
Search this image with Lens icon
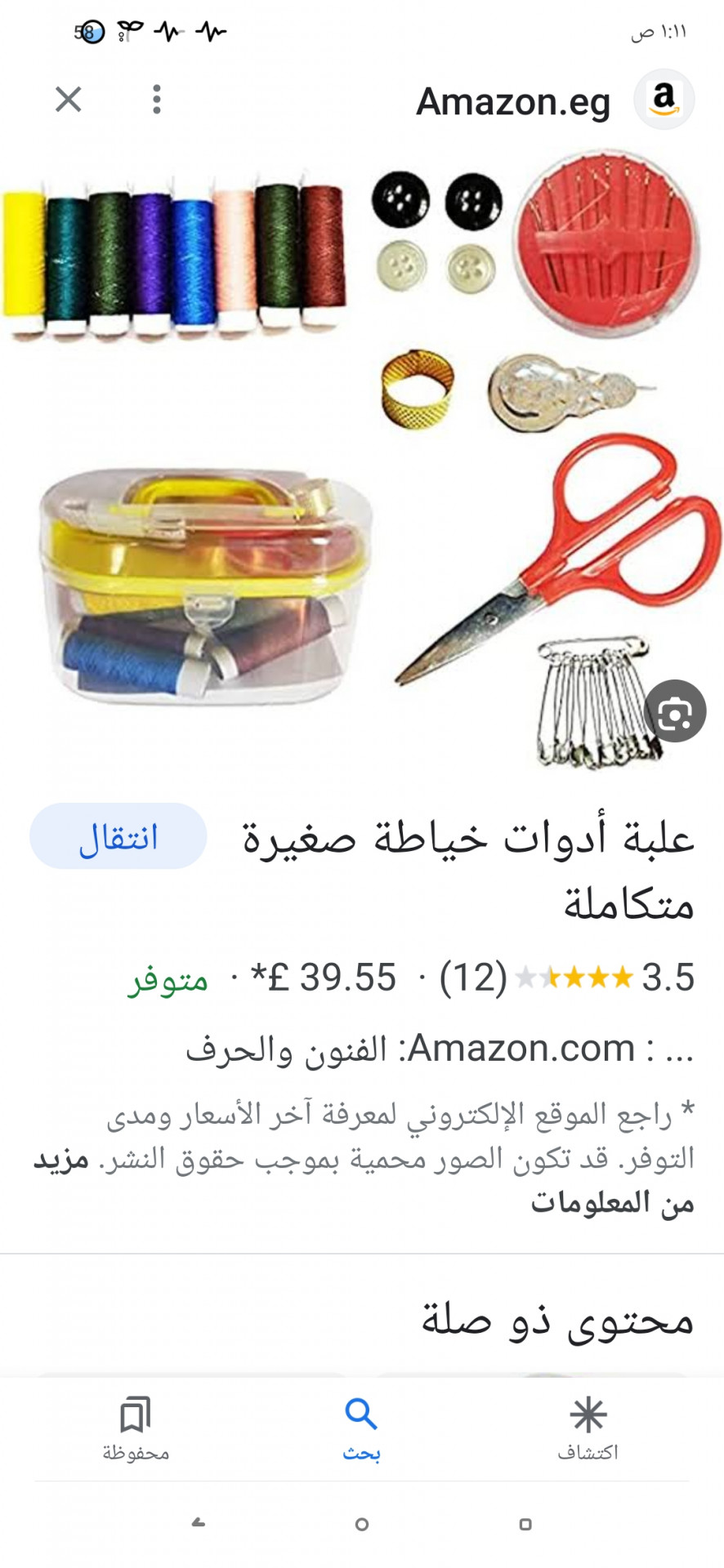coord(674,711)
